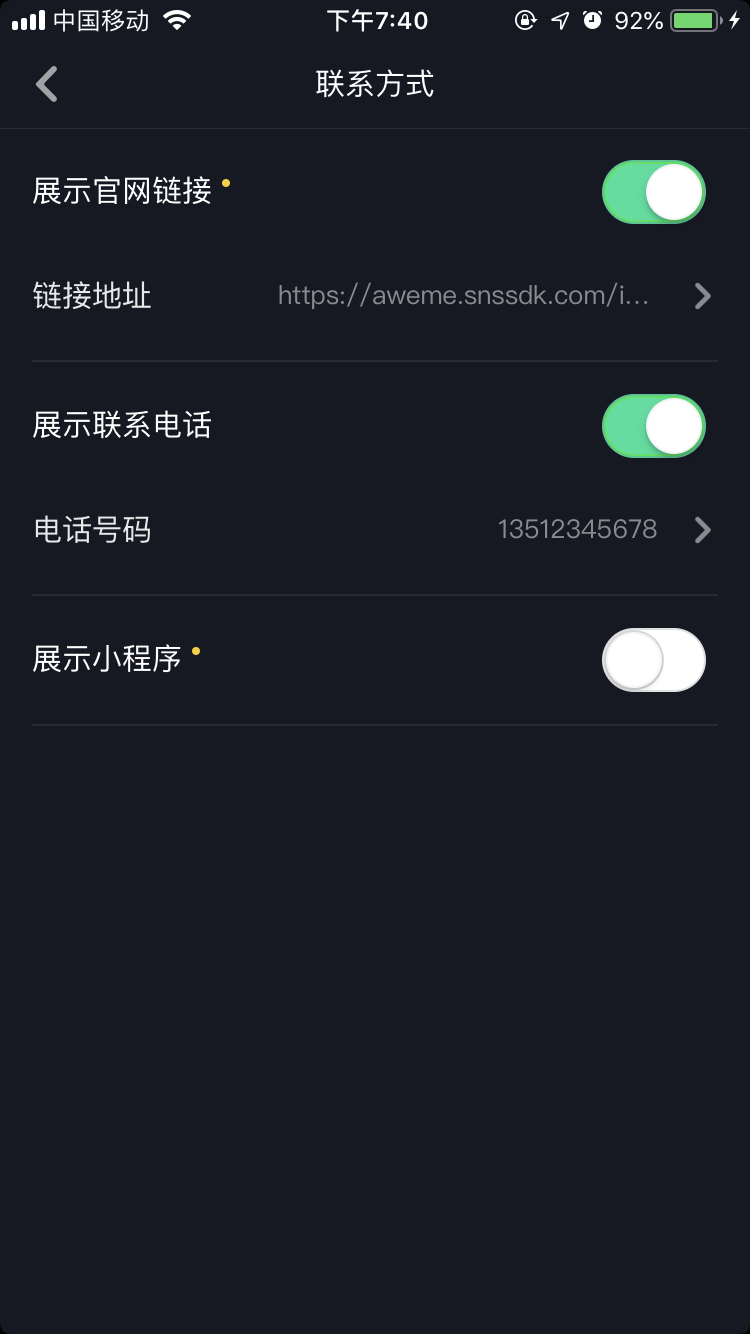750x1334 pixels.
Task: Tap the alarm clock icon in status bar
Action: tap(591, 19)
